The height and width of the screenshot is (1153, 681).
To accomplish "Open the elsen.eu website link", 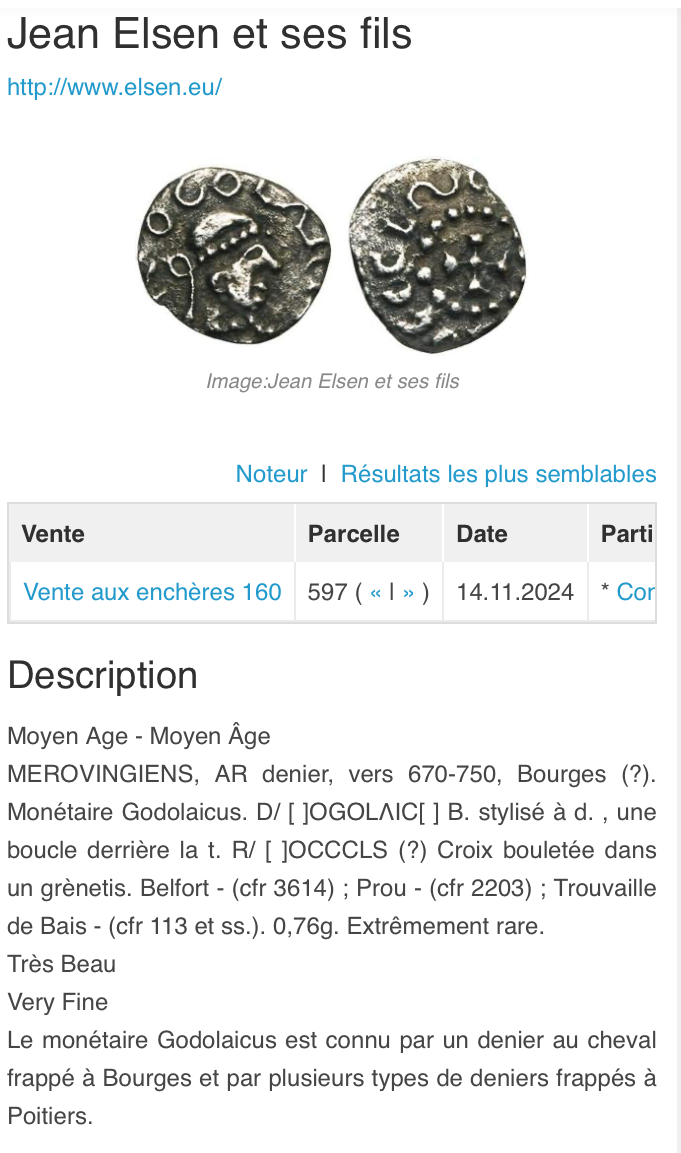I will point(114,87).
